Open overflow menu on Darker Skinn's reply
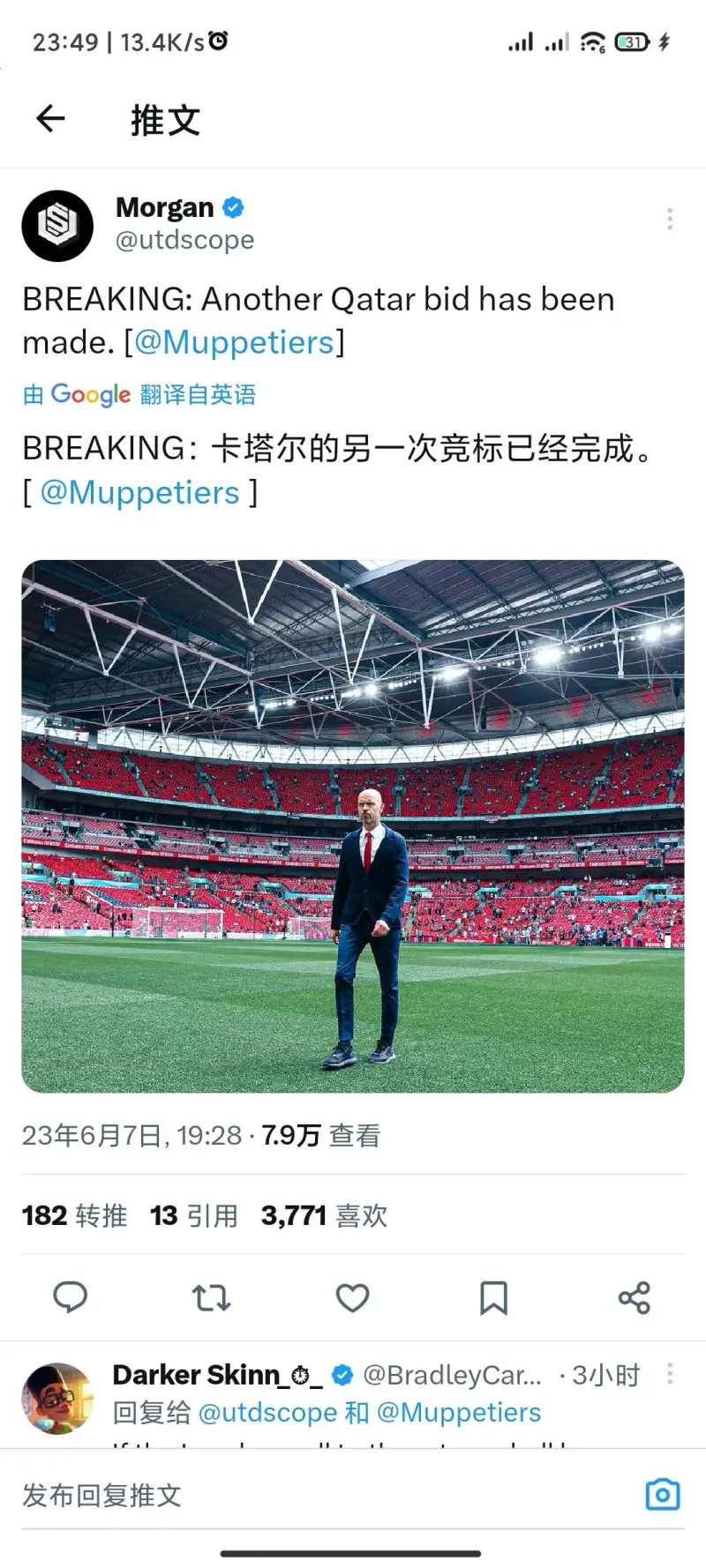 [670, 1373]
